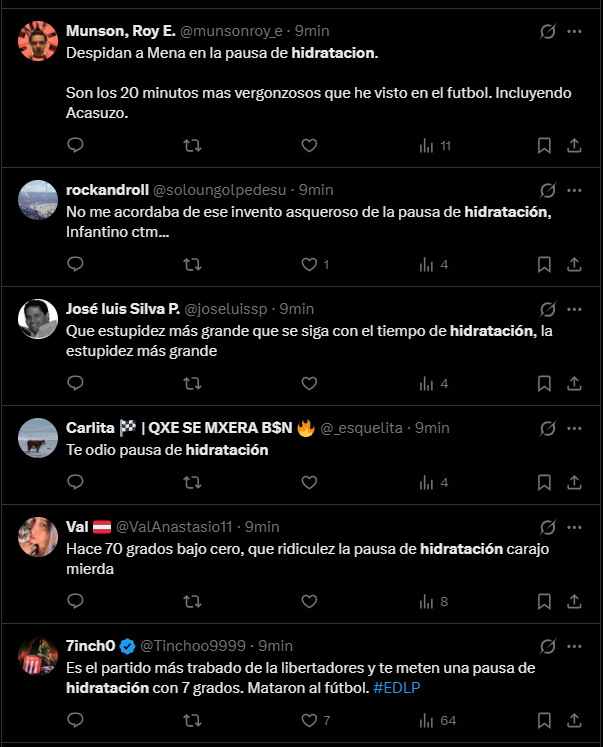Open Grok icon on Munson's tweet

[548, 31]
